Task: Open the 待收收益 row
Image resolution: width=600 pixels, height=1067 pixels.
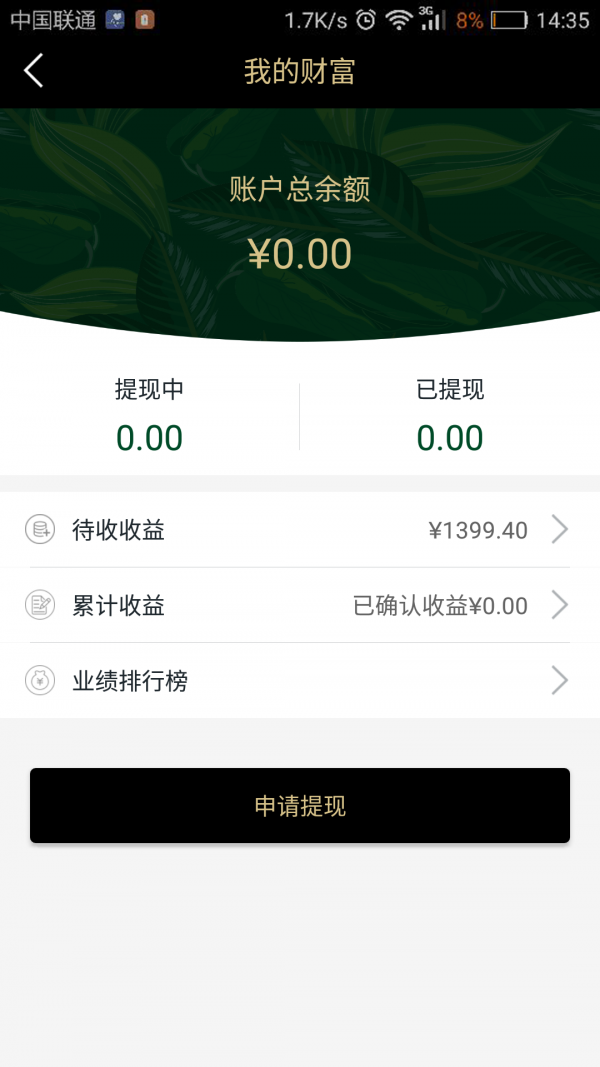Action: 300,530
